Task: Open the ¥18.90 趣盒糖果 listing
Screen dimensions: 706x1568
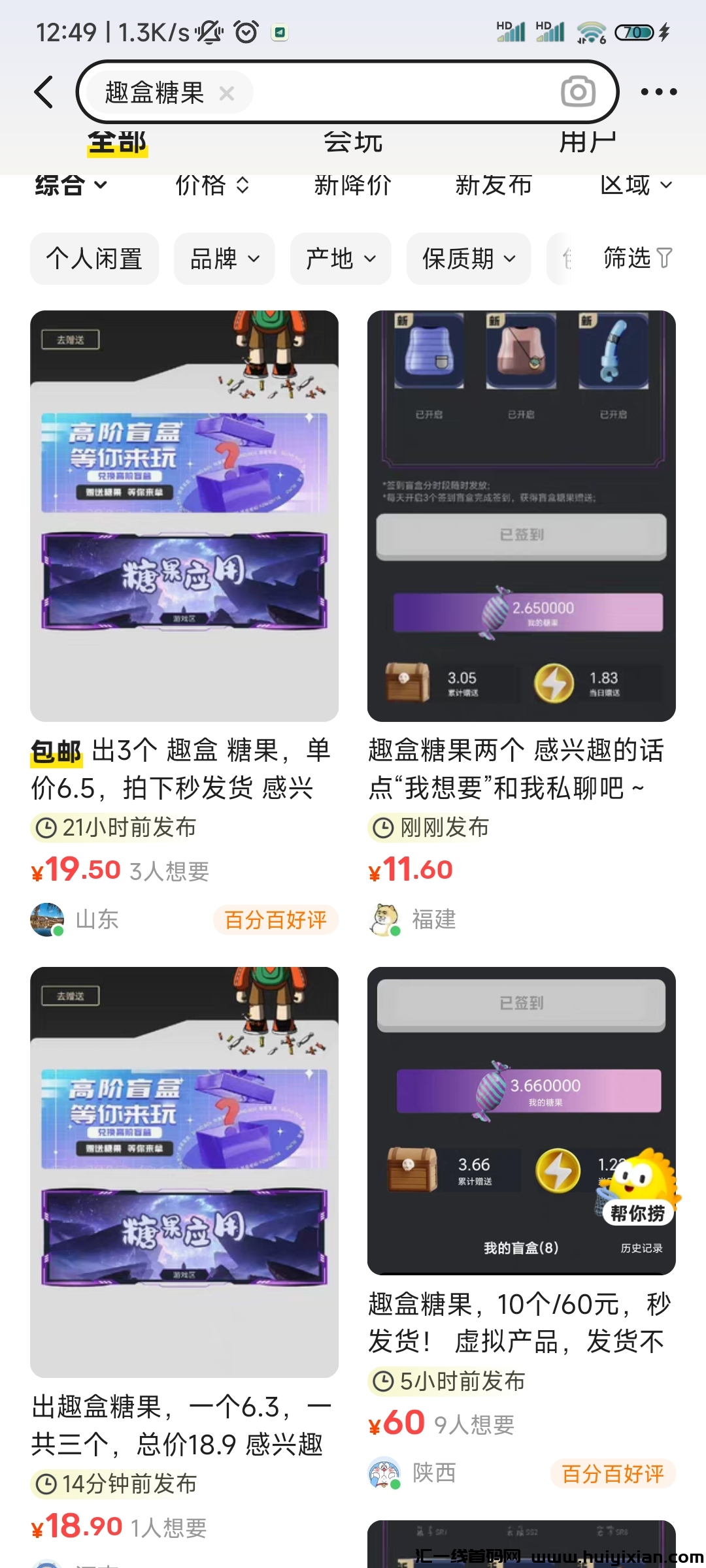Action: [x=184, y=1173]
